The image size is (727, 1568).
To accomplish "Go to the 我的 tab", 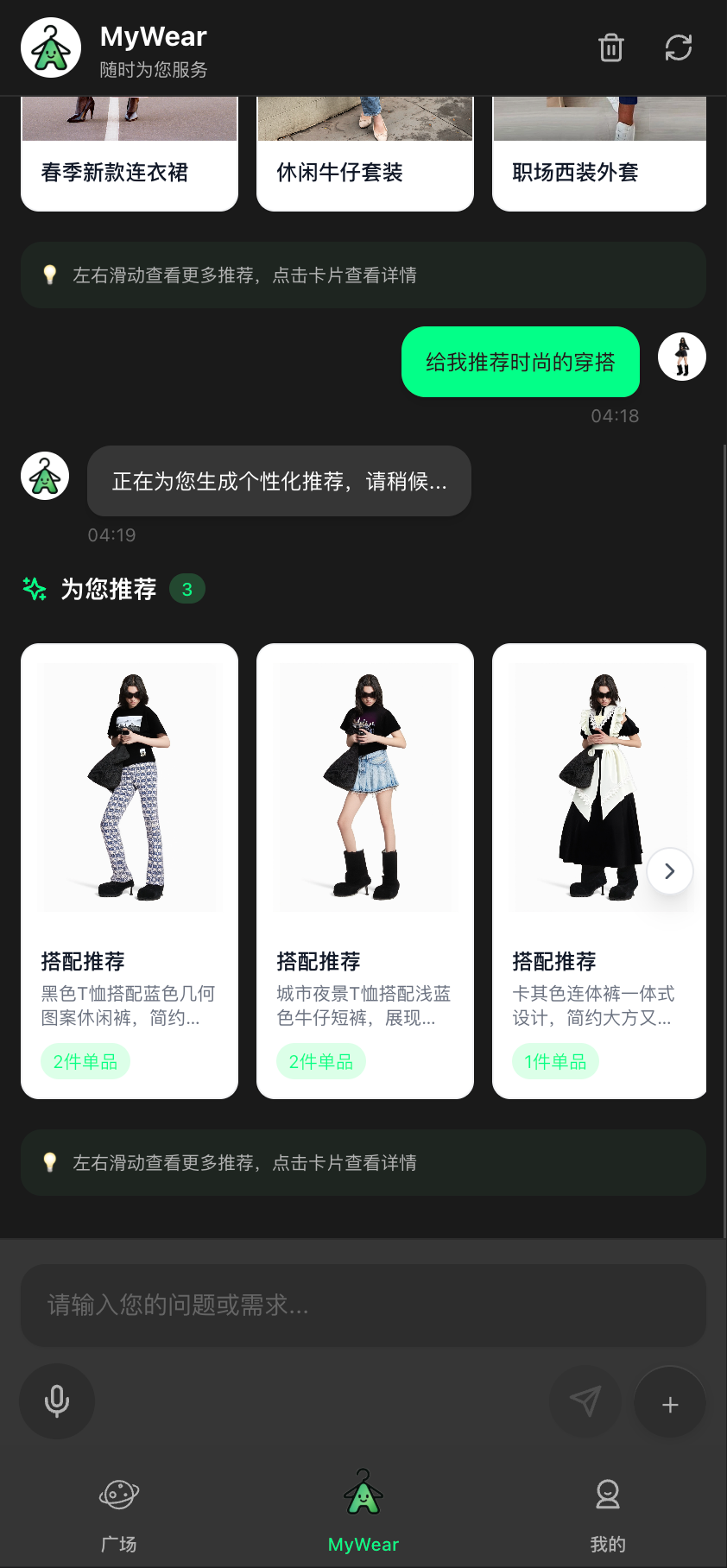I will (x=607, y=1513).
